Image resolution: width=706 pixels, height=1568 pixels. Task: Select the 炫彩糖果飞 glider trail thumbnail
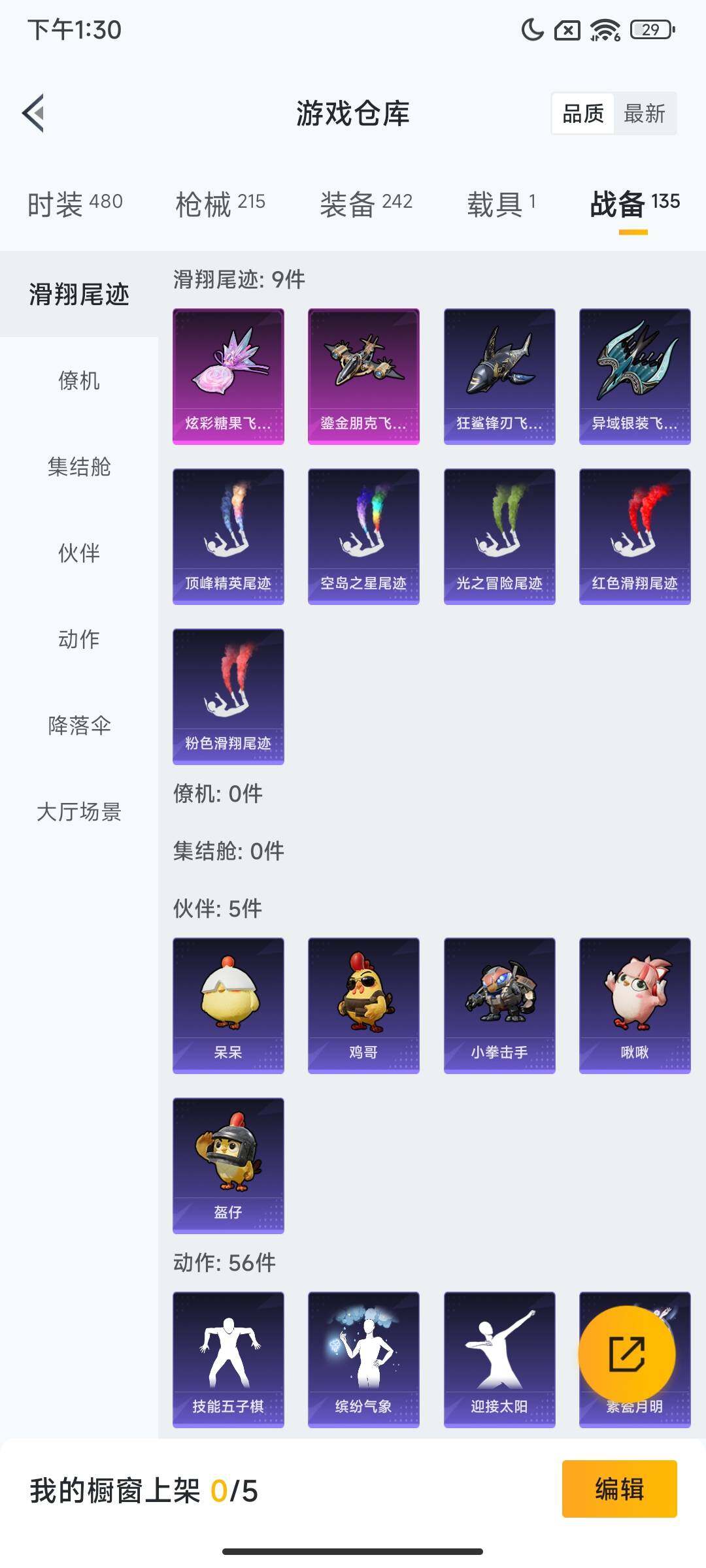pos(227,376)
